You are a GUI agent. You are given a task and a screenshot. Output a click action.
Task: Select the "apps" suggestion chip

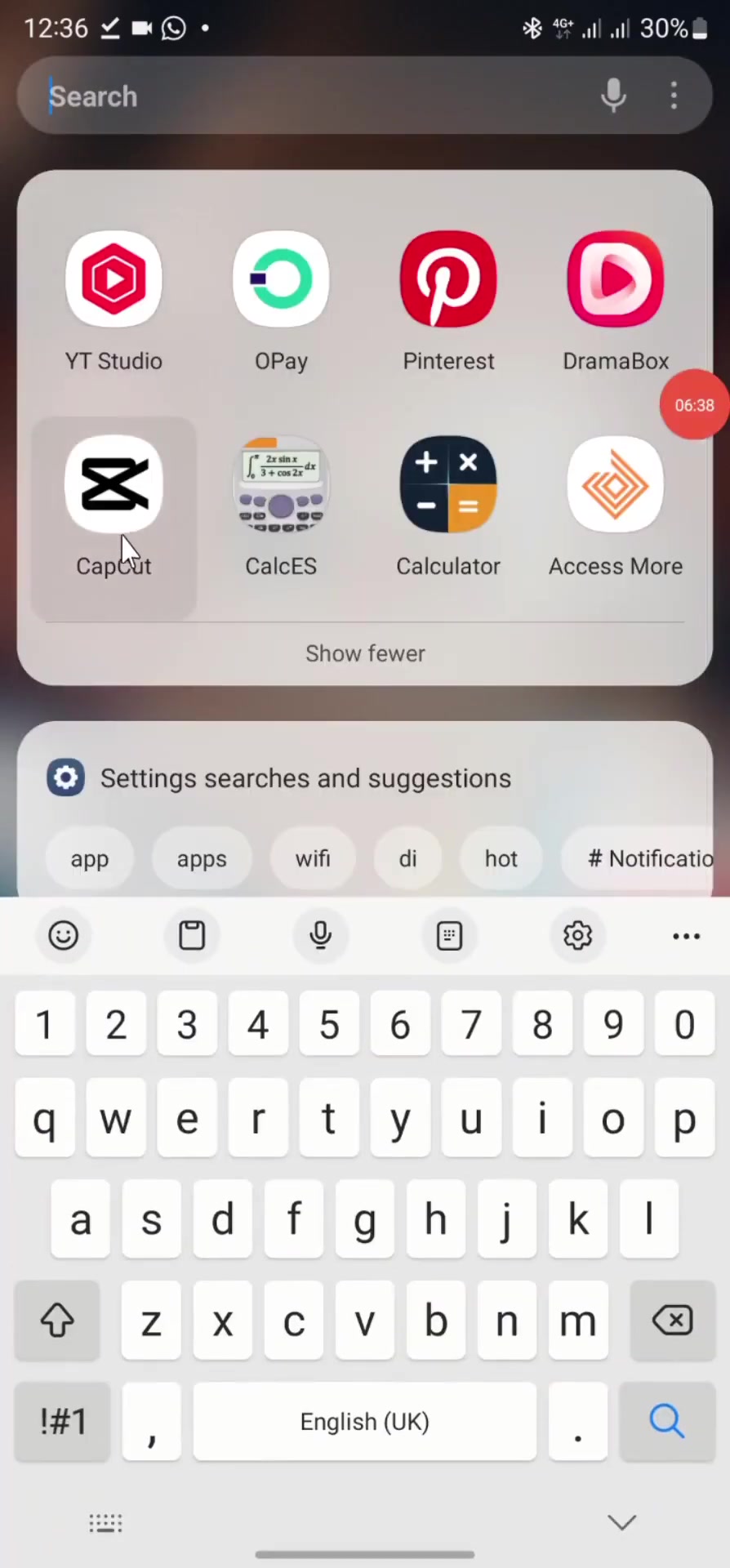tap(202, 858)
